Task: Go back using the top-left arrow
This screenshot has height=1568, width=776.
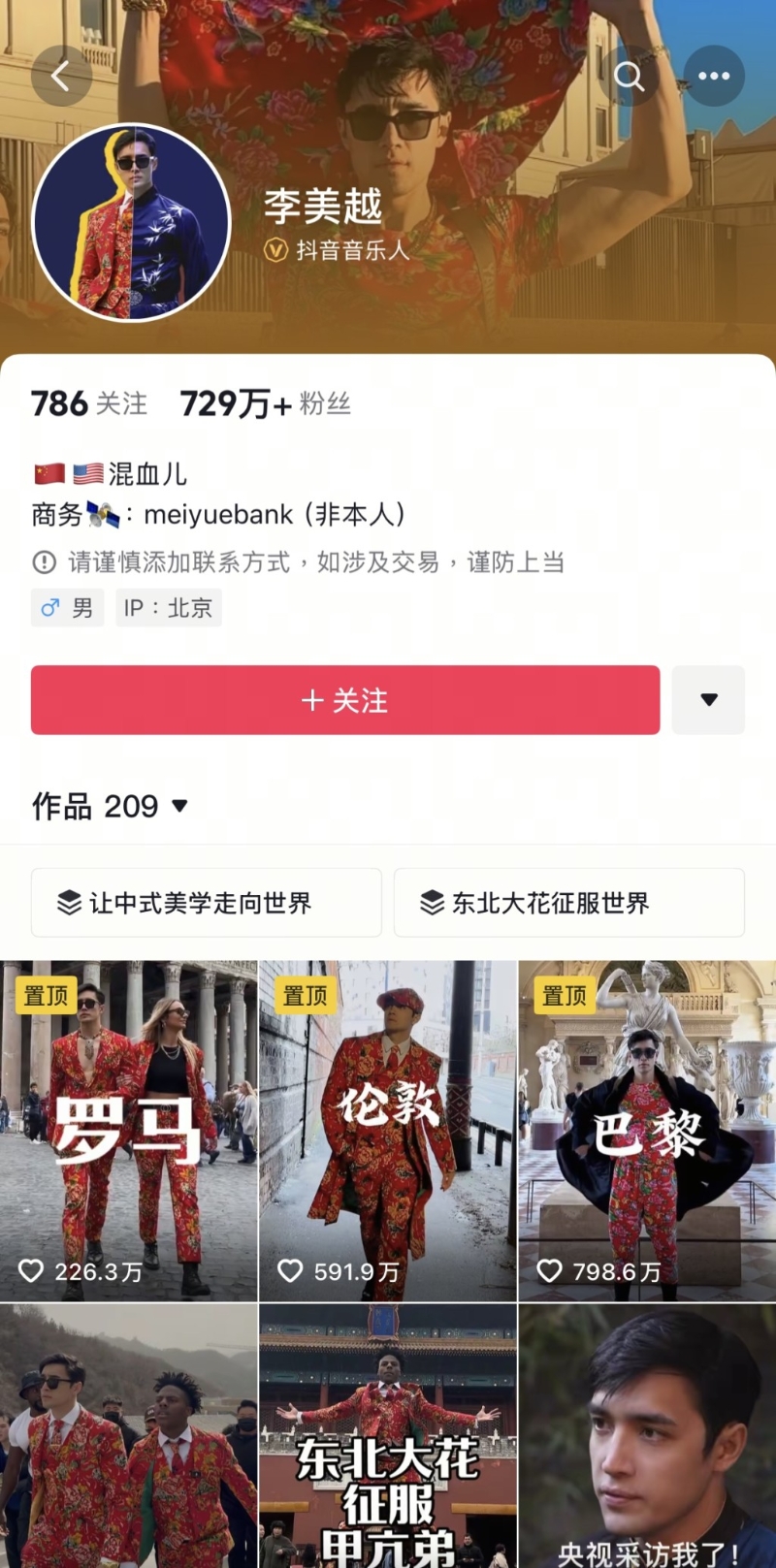Action: [x=61, y=76]
